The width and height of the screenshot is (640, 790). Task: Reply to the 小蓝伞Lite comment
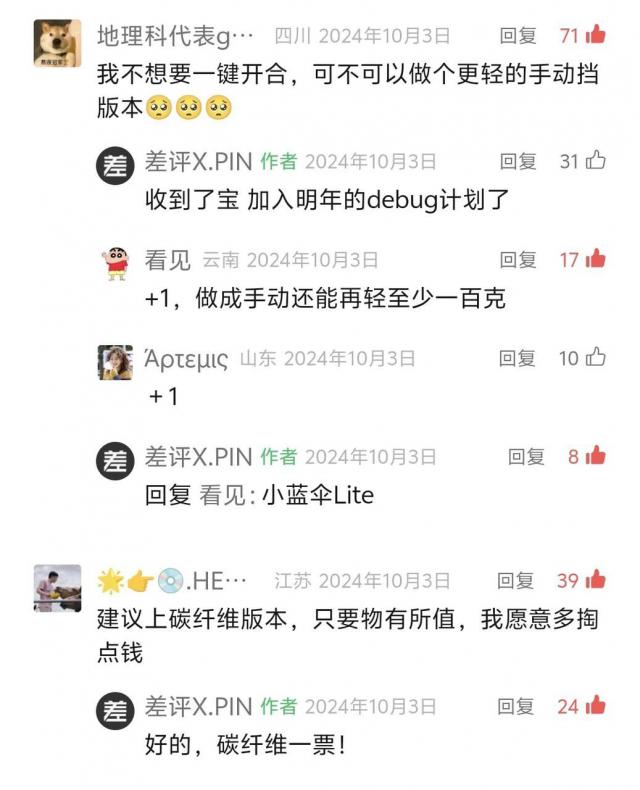(526, 457)
